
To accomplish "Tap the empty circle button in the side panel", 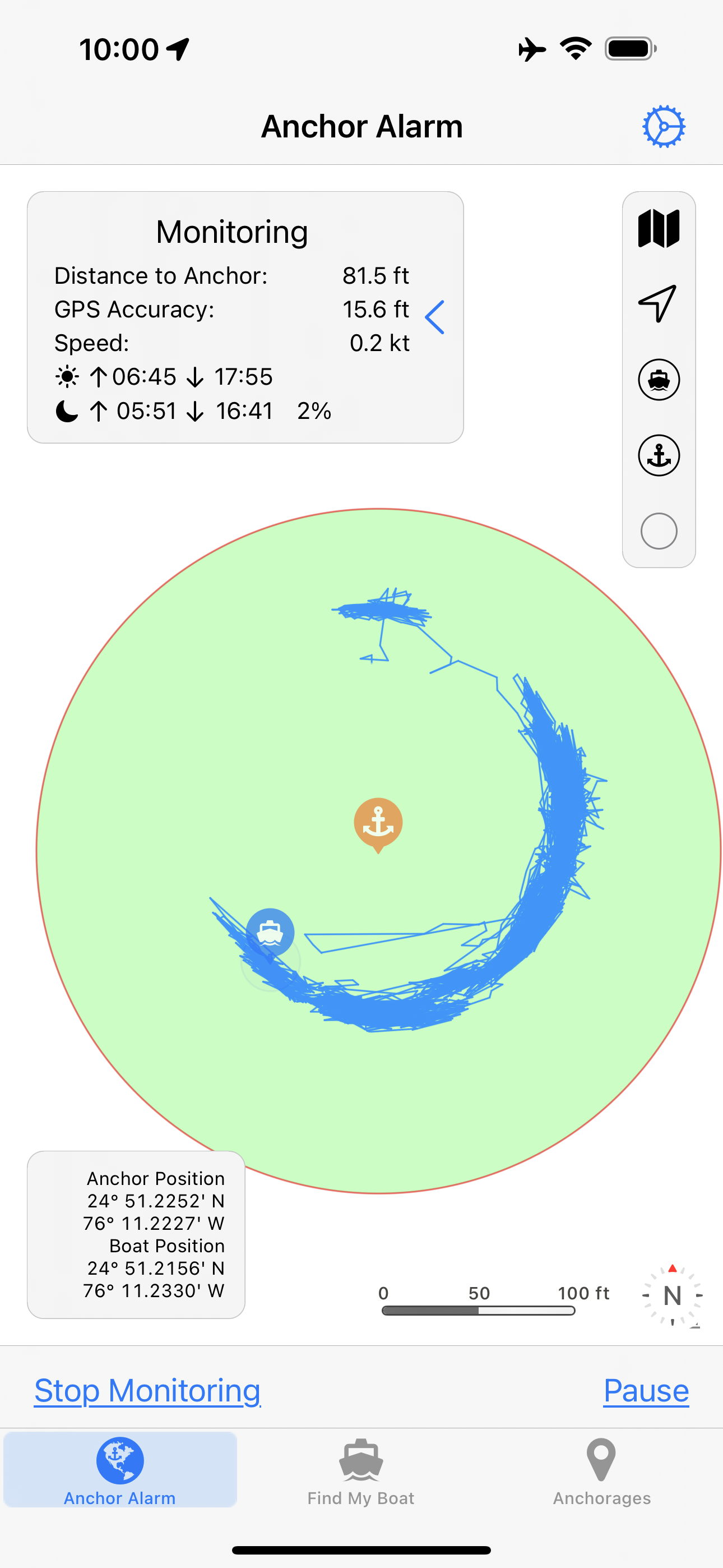I will click(659, 531).
